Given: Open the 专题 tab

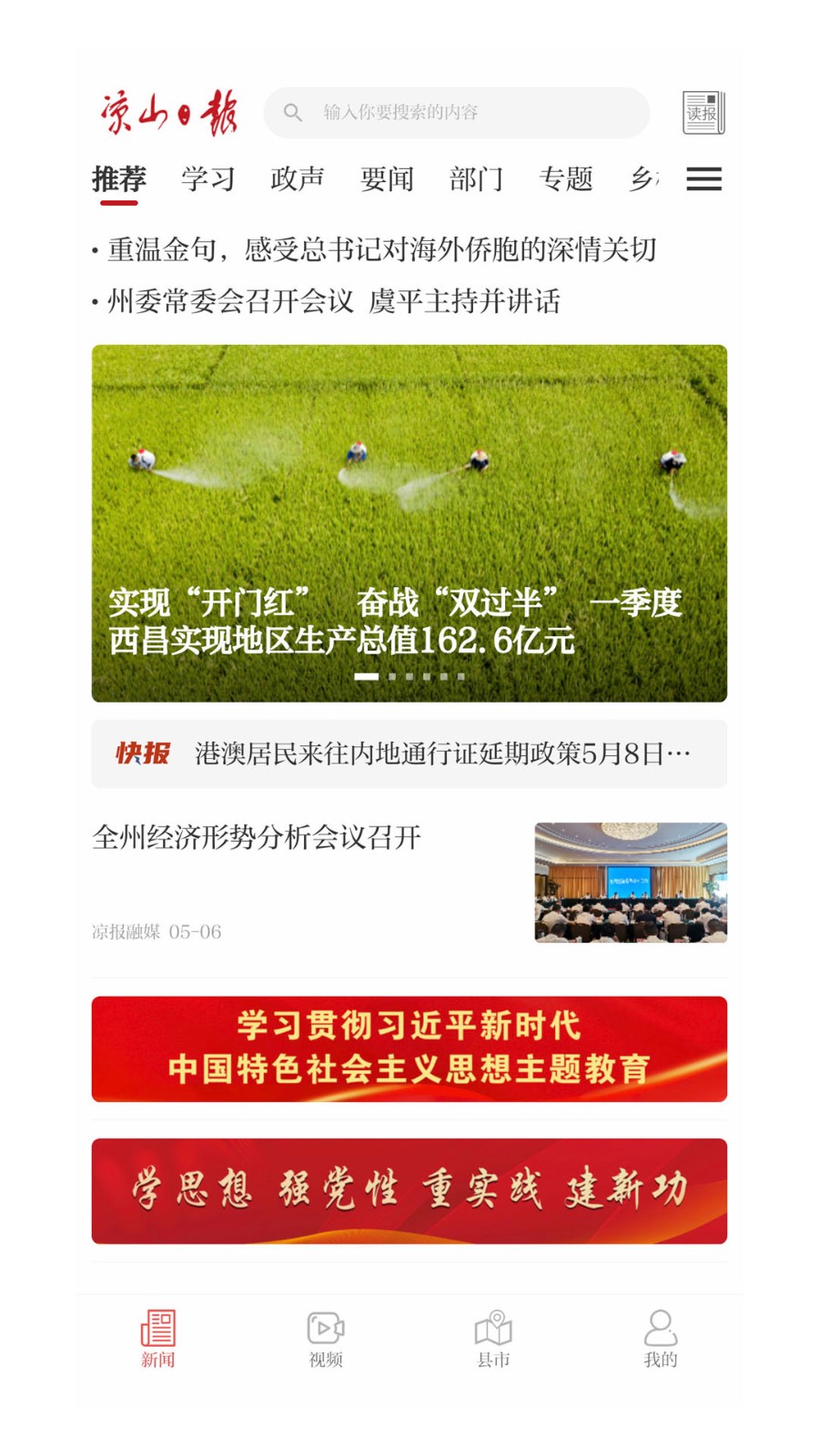Looking at the screenshot, I should (x=565, y=179).
